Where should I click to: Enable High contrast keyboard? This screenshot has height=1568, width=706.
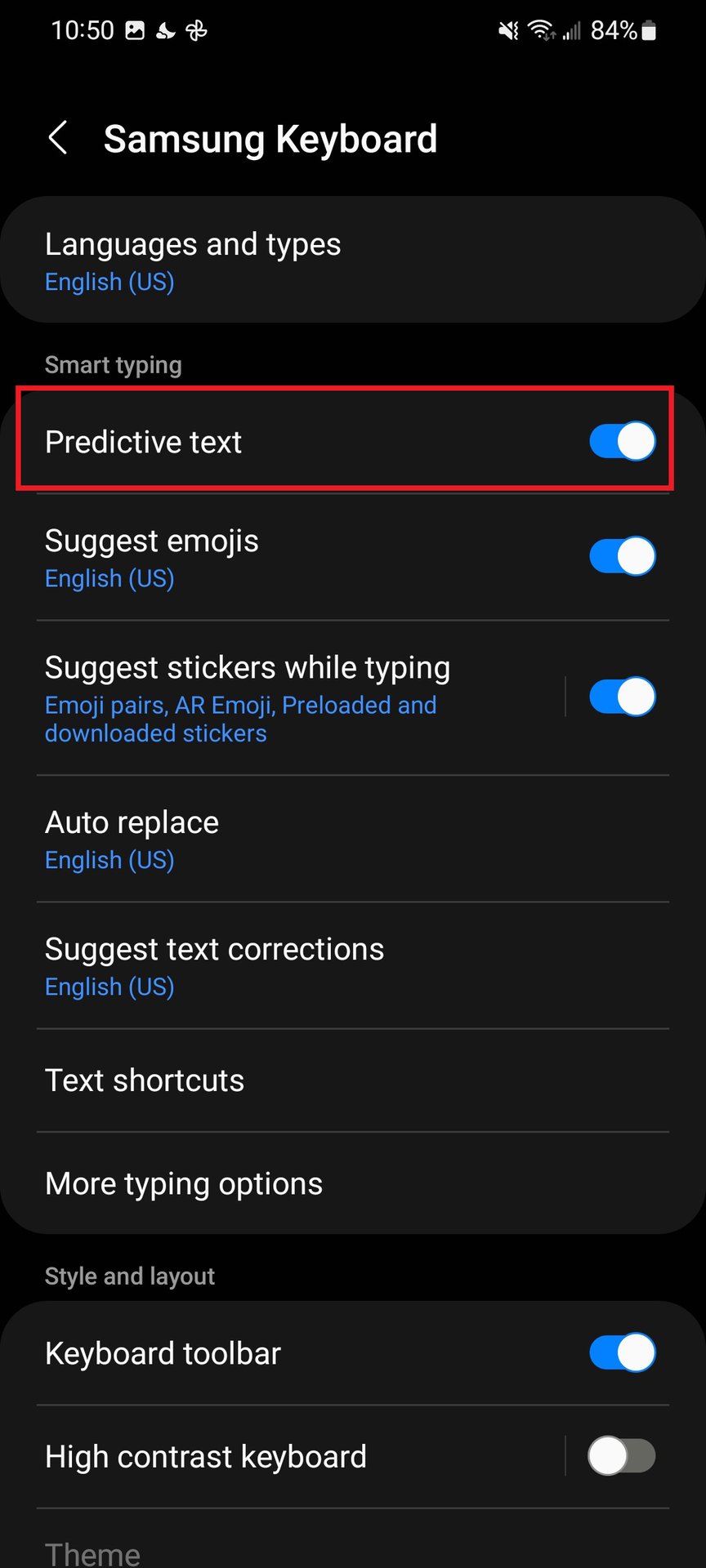(x=622, y=1456)
